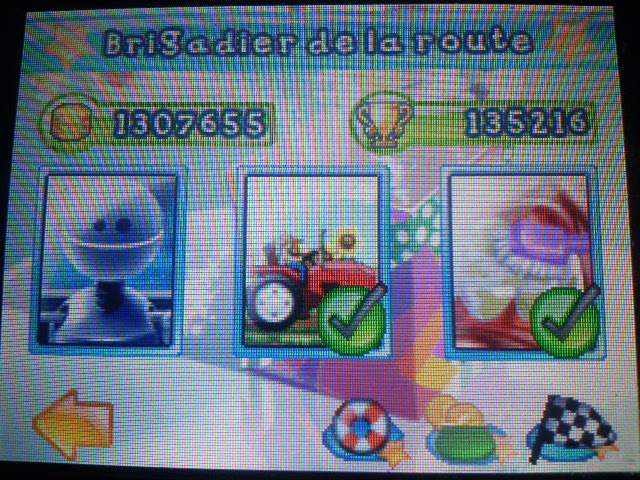
Task: Tap the green and yellow coins icon
Action: click(x=460, y=430)
